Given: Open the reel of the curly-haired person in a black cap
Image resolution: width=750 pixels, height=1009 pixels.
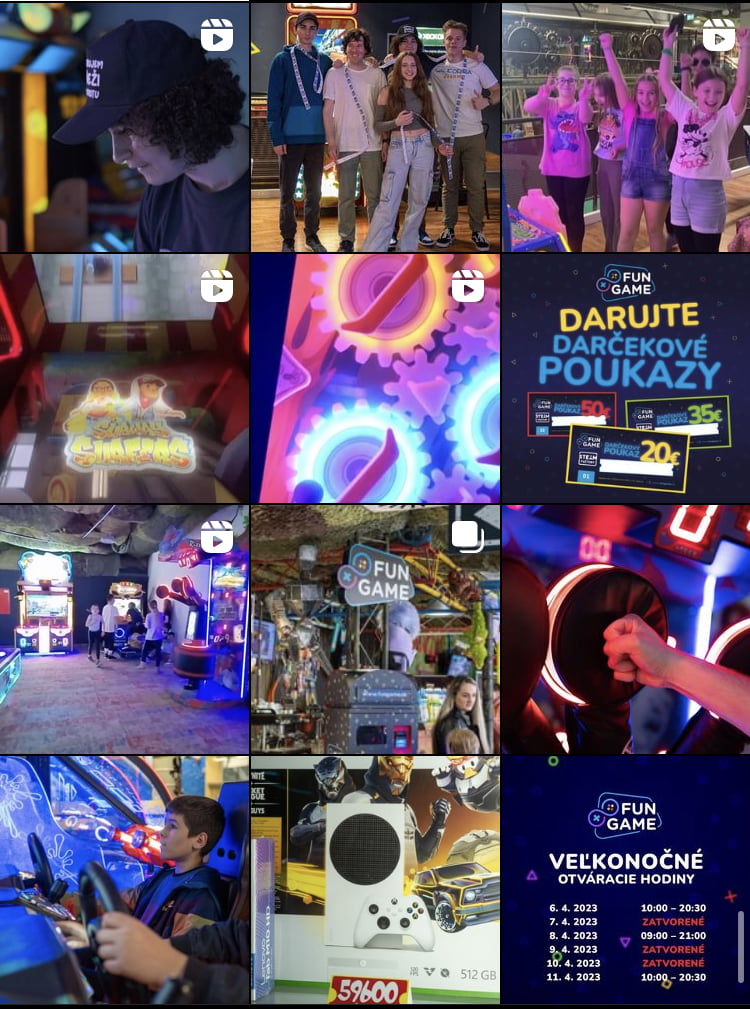Looking at the screenshot, I should click(x=124, y=126).
